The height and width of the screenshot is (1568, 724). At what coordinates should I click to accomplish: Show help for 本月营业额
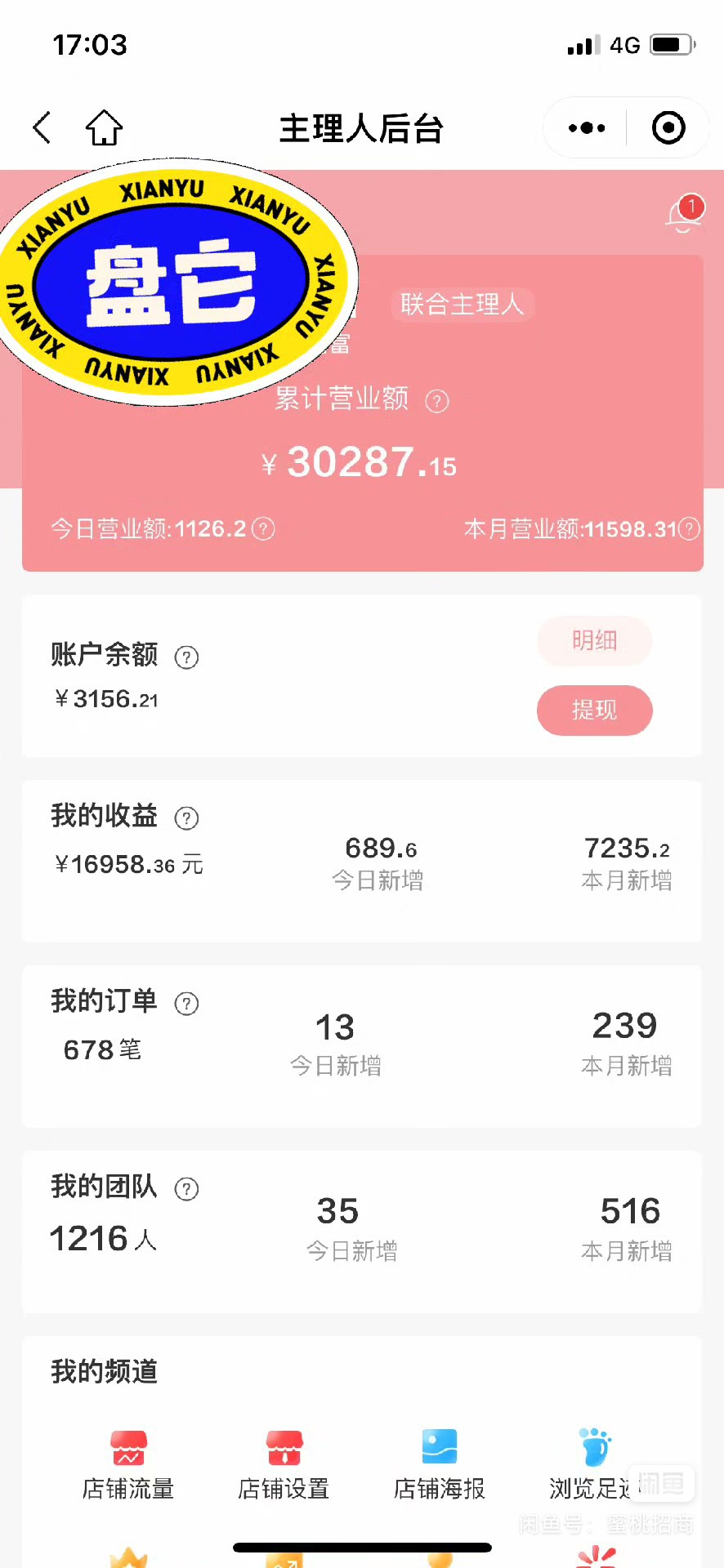tap(690, 529)
